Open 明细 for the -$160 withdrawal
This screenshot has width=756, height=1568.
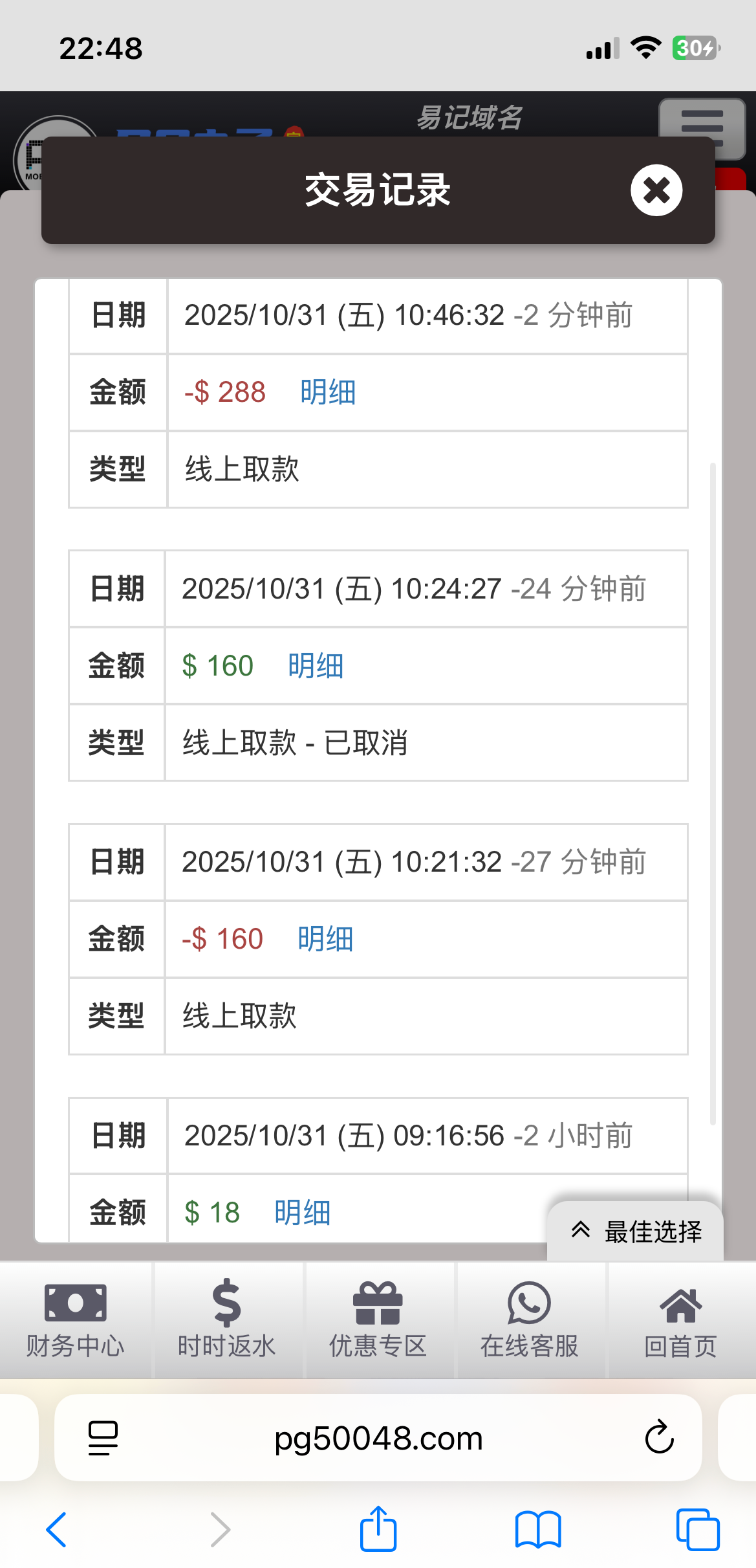click(x=325, y=939)
